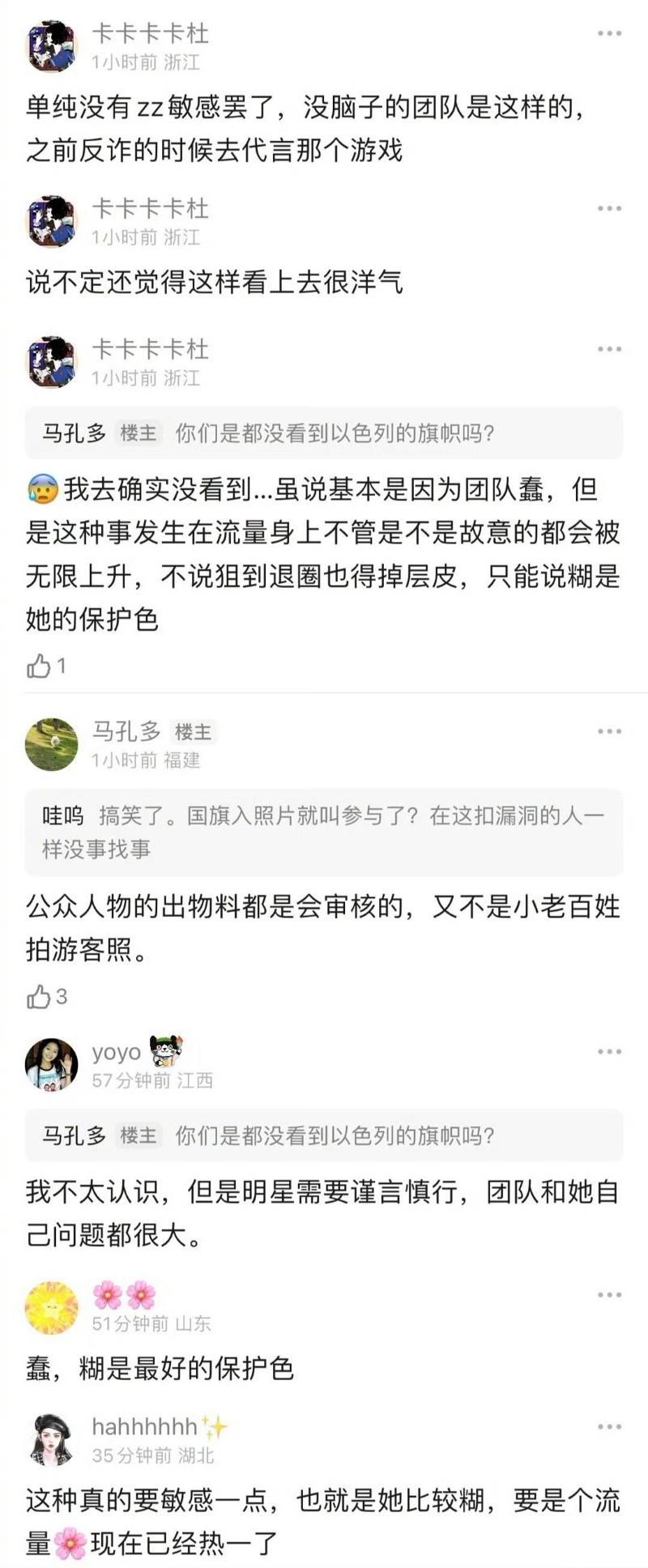Open more options on the "我去确实没看到" comment
This screenshot has width=648, height=1568.
[x=609, y=349]
